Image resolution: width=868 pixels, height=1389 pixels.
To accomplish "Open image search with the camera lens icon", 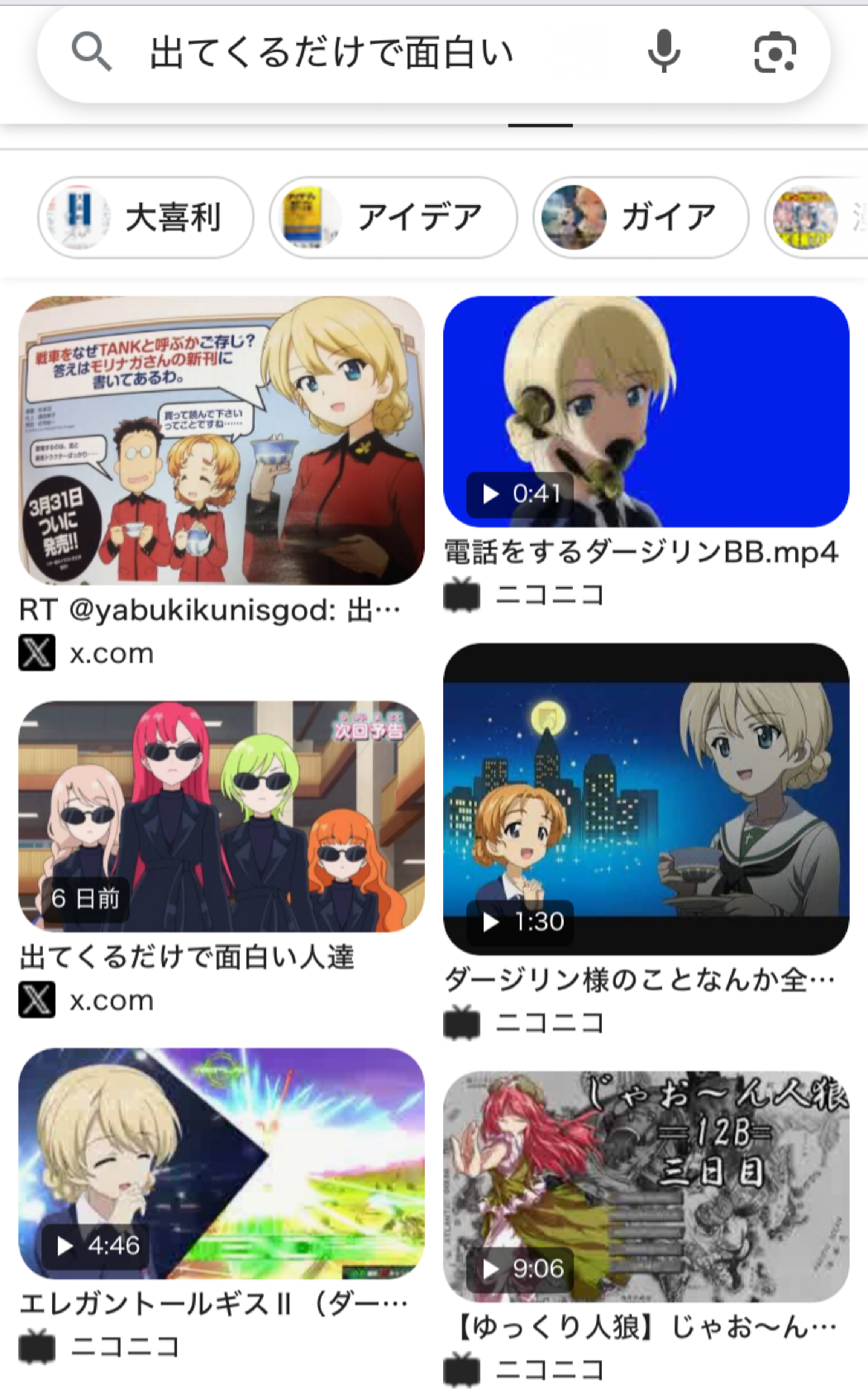I will (x=775, y=53).
